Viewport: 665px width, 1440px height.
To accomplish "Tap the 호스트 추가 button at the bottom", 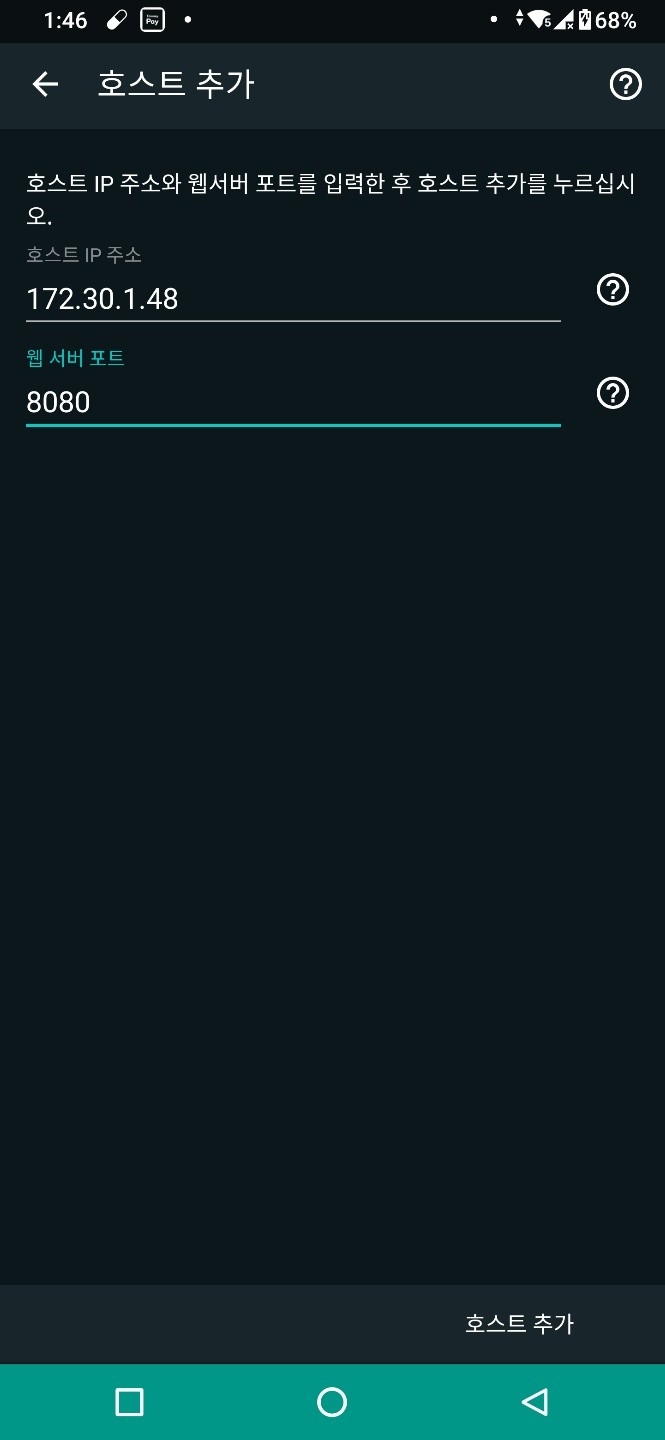I will coord(519,1323).
